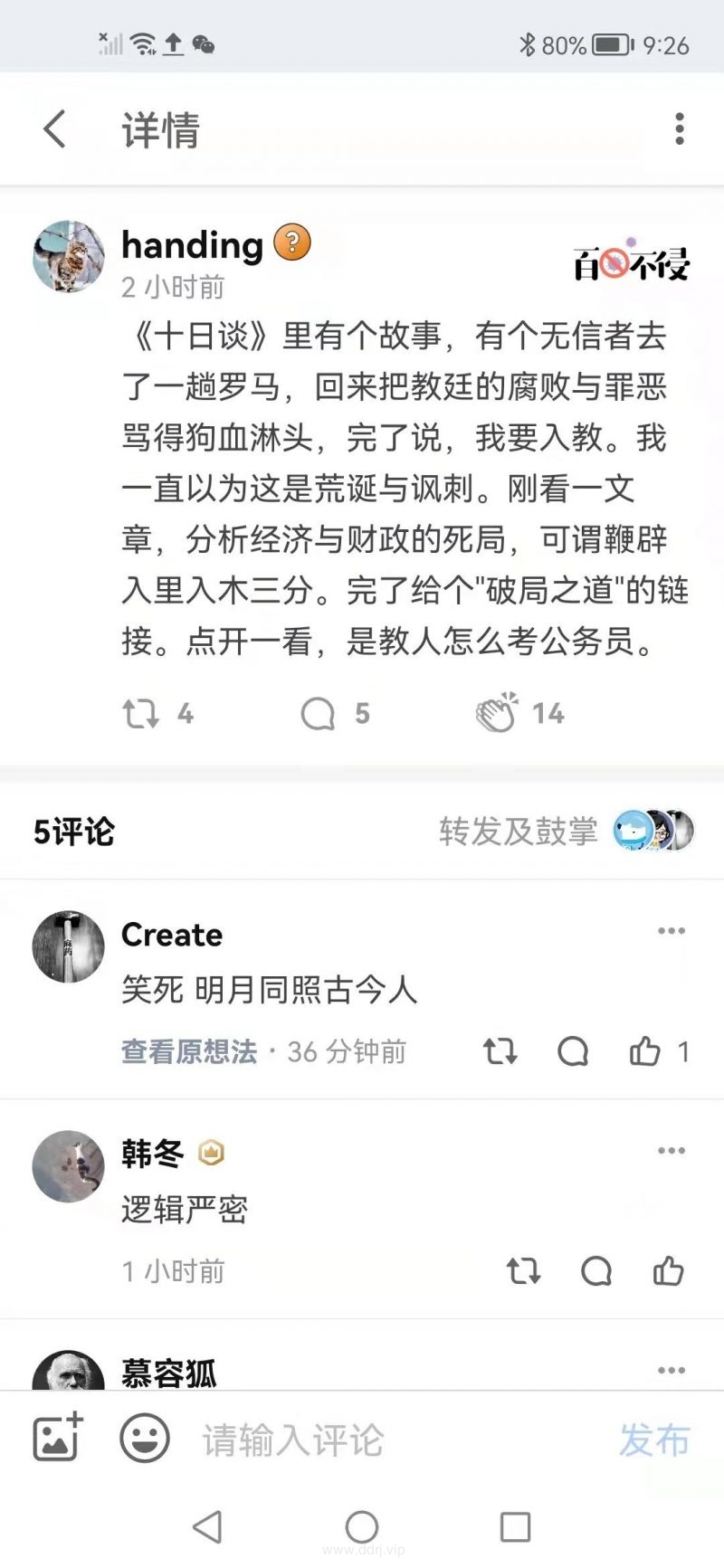Comment on handing's post
The image size is (724, 1568).
pos(318,714)
